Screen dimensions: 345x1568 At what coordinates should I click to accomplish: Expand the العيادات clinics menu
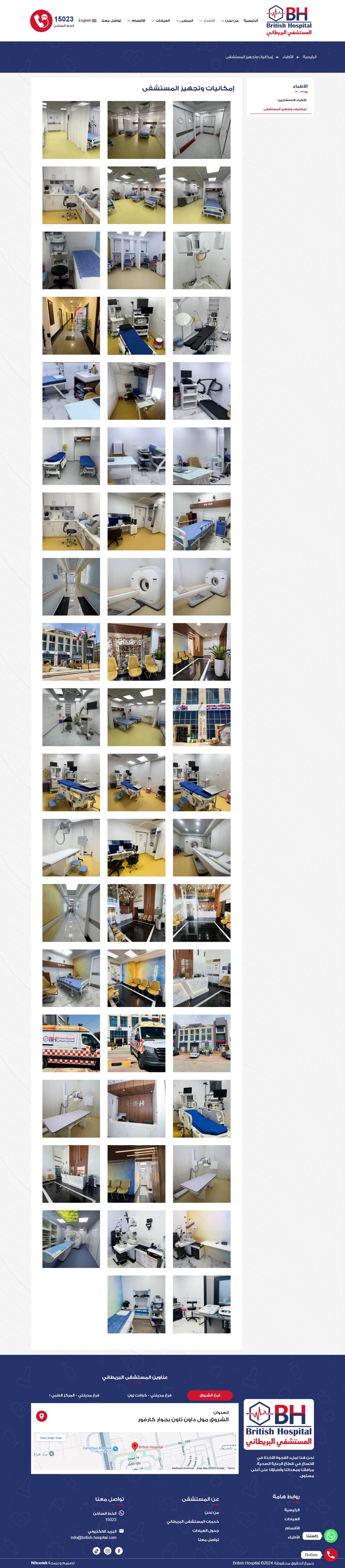tap(161, 21)
